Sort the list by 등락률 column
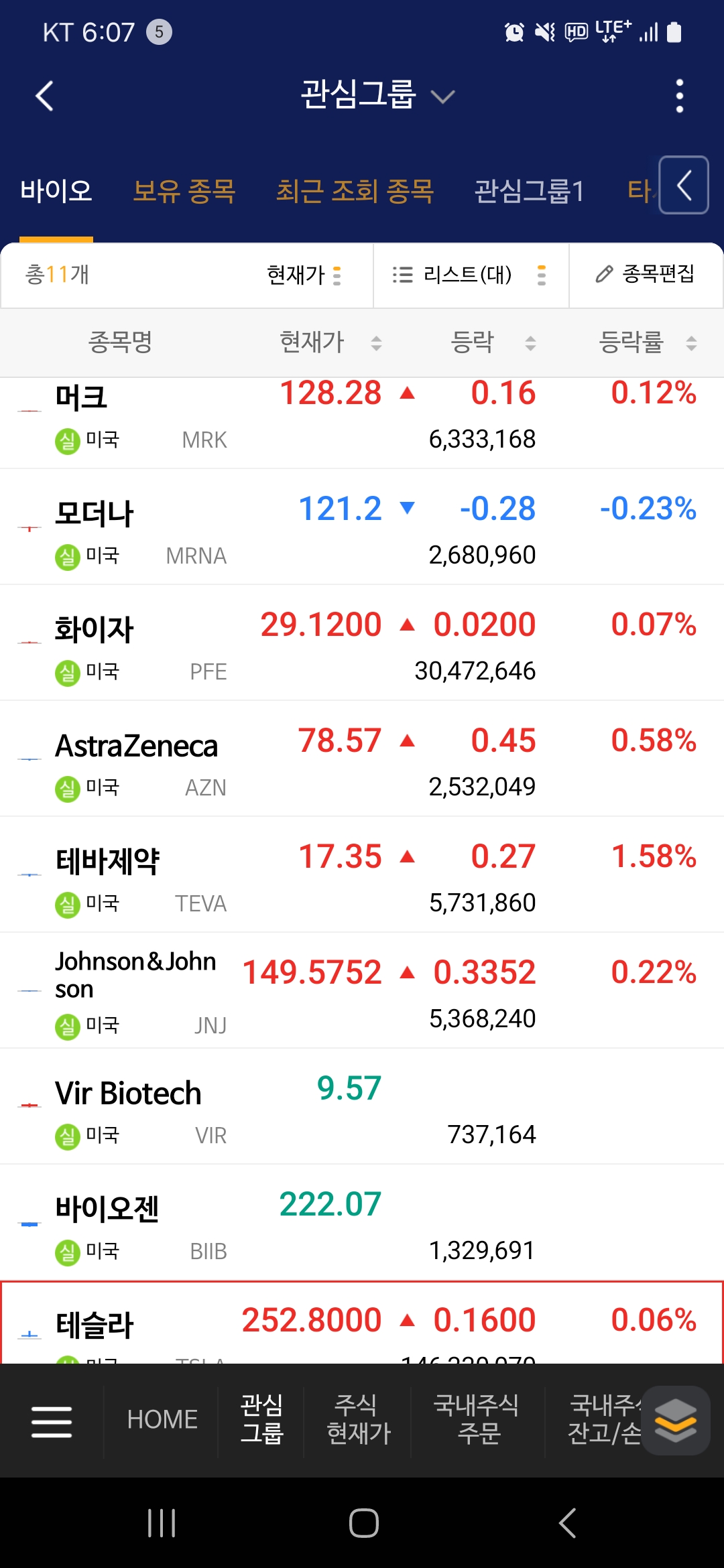 (648, 343)
